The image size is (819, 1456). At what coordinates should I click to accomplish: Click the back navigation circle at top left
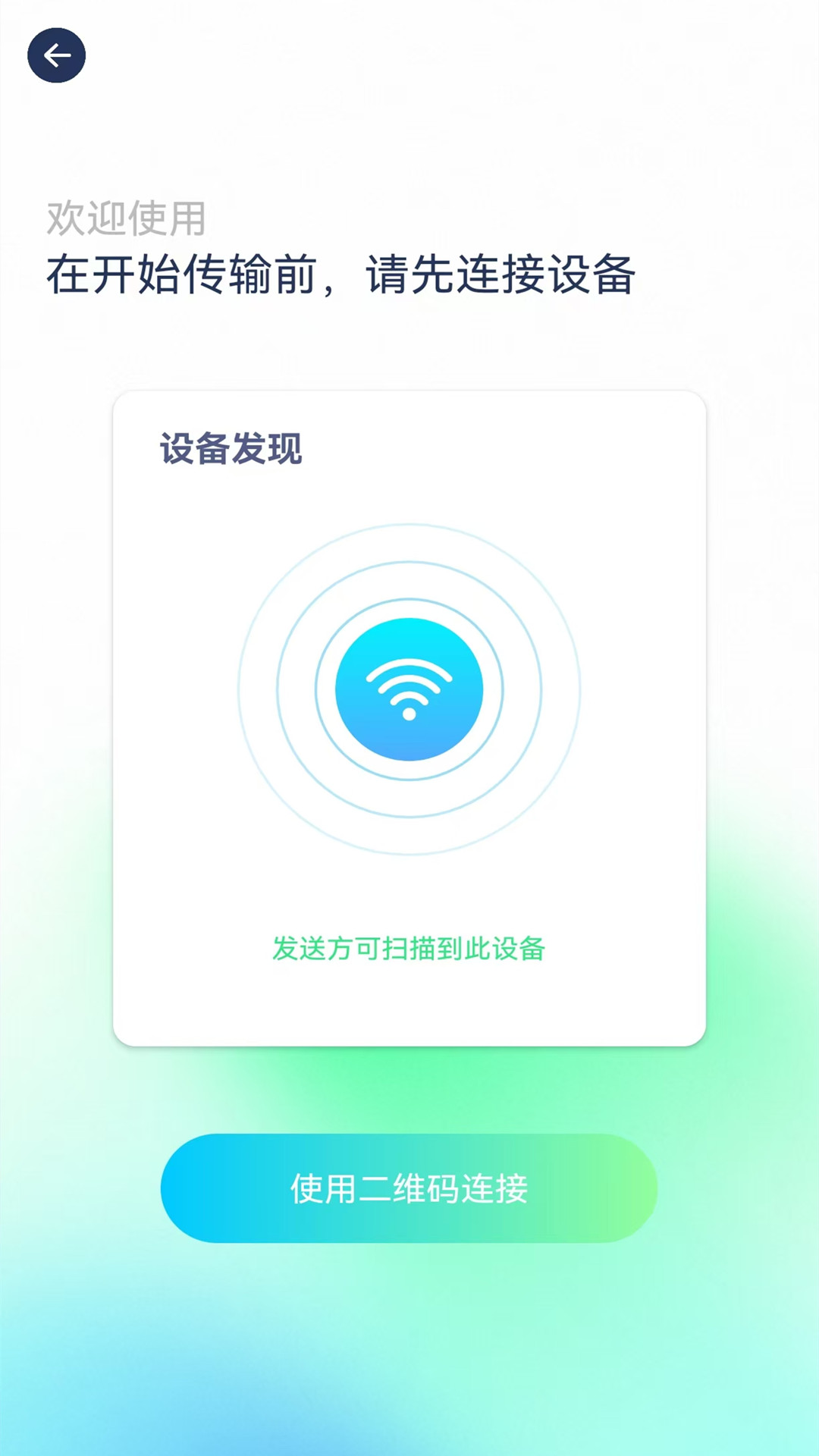[57, 54]
